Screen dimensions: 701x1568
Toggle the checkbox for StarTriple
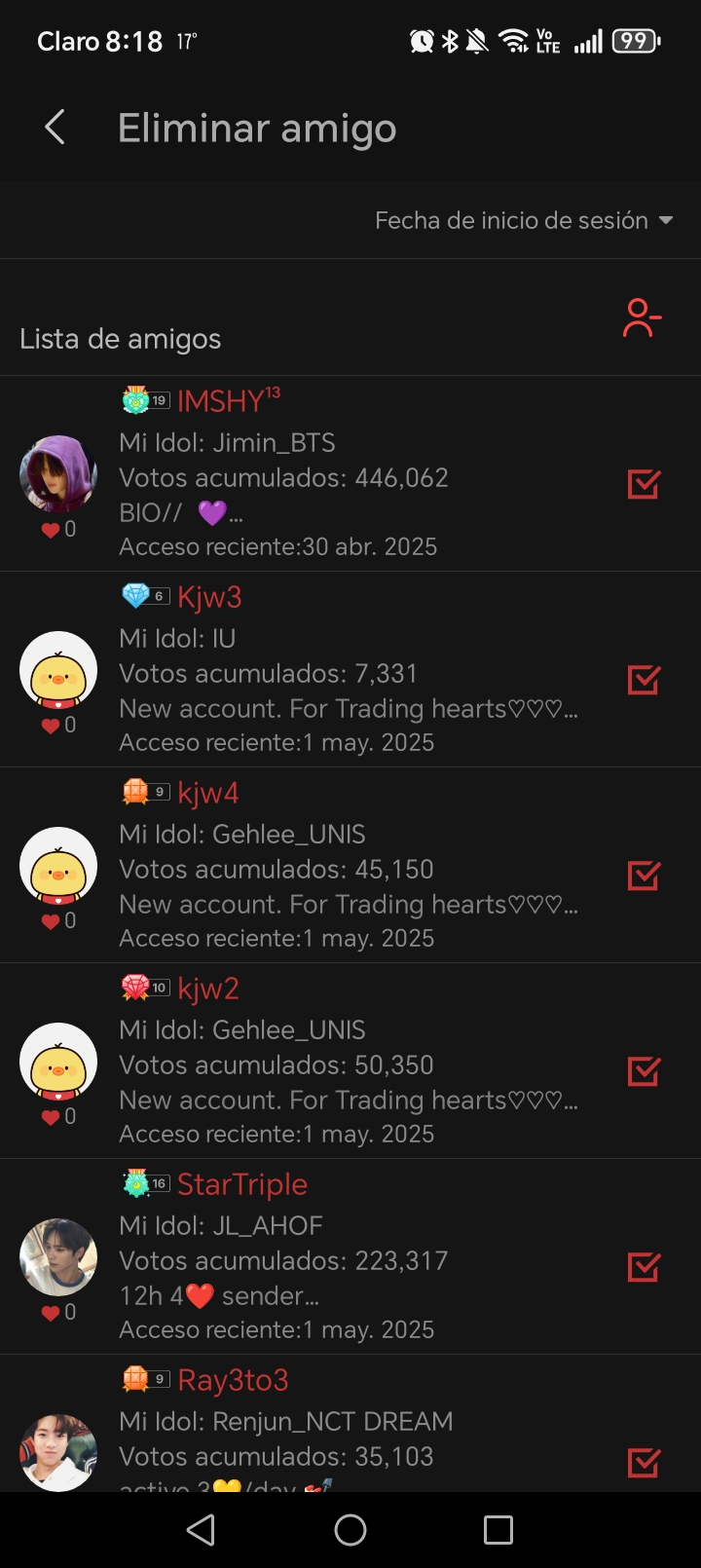tap(644, 1266)
